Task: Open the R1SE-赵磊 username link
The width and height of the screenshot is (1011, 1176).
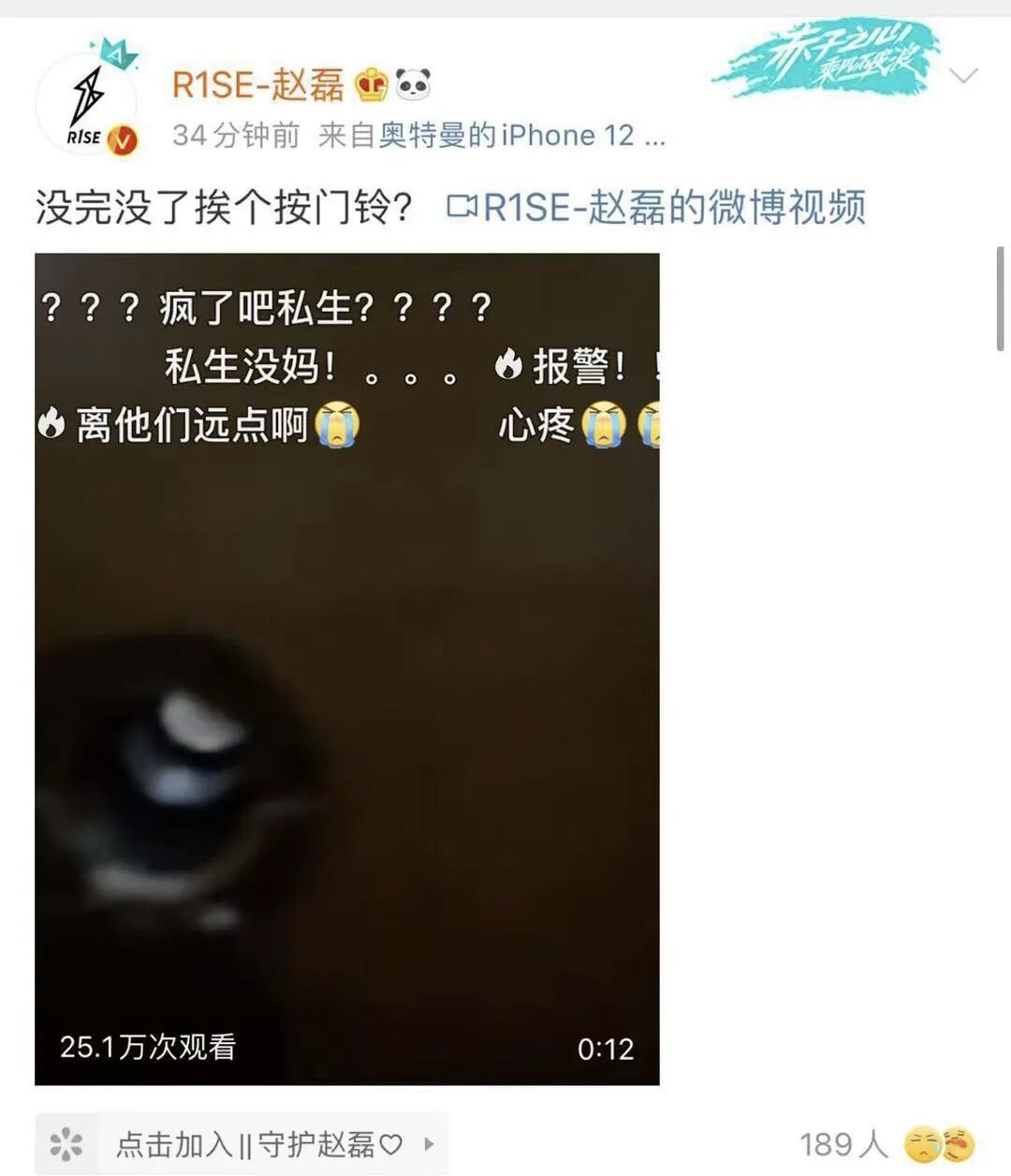Action: coord(258,85)
